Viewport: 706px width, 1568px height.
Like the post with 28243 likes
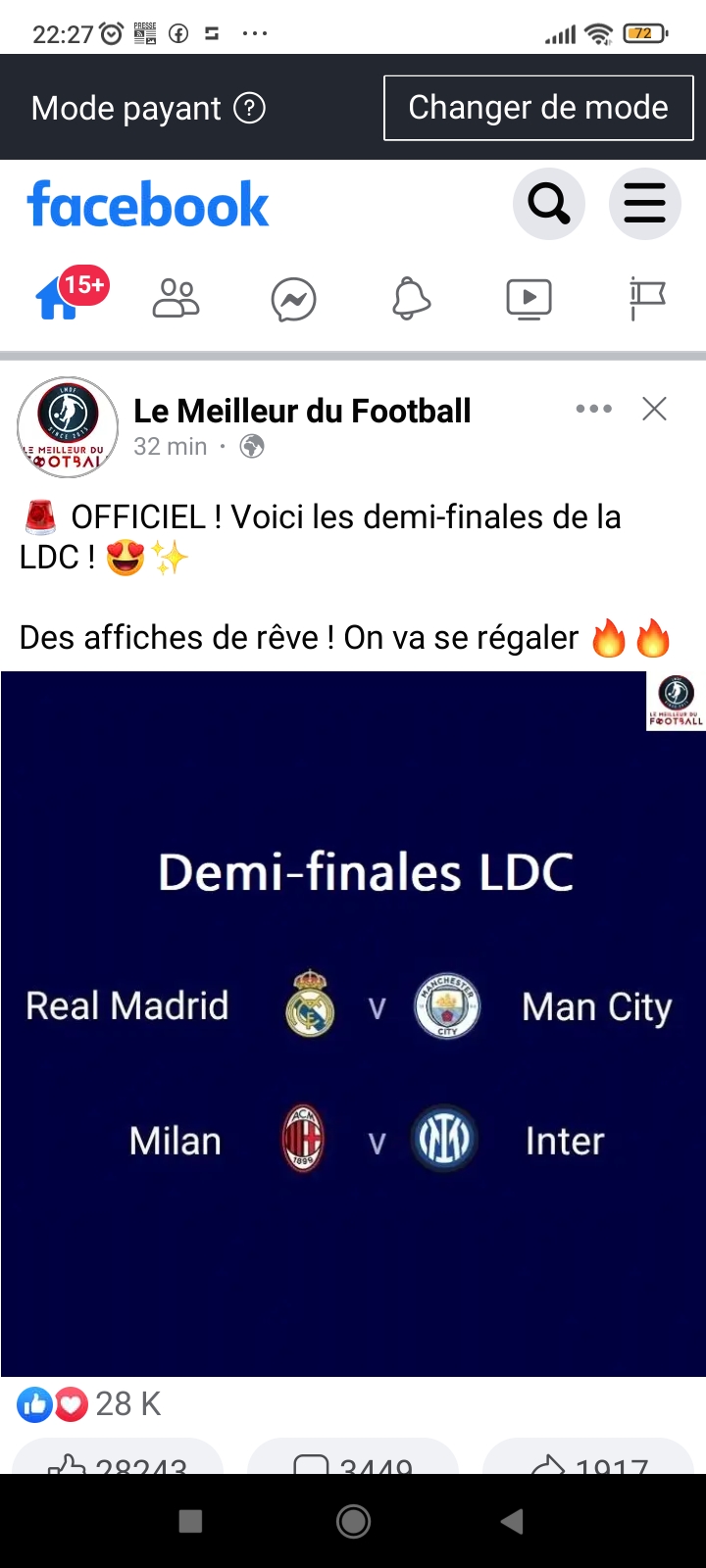point(118,1458)
